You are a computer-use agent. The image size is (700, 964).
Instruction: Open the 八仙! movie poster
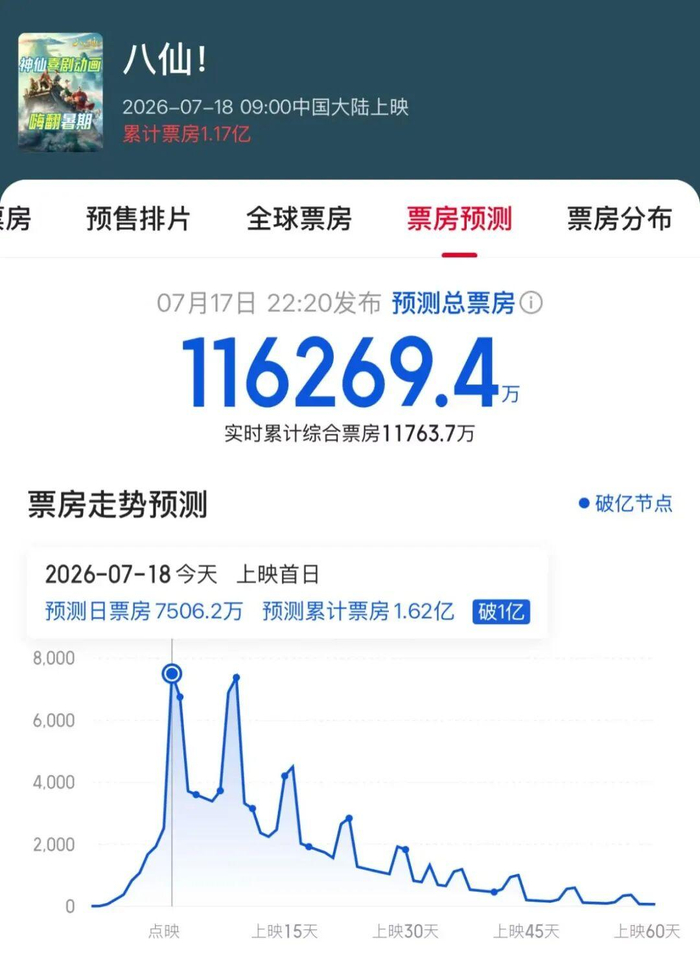[60, 92]
